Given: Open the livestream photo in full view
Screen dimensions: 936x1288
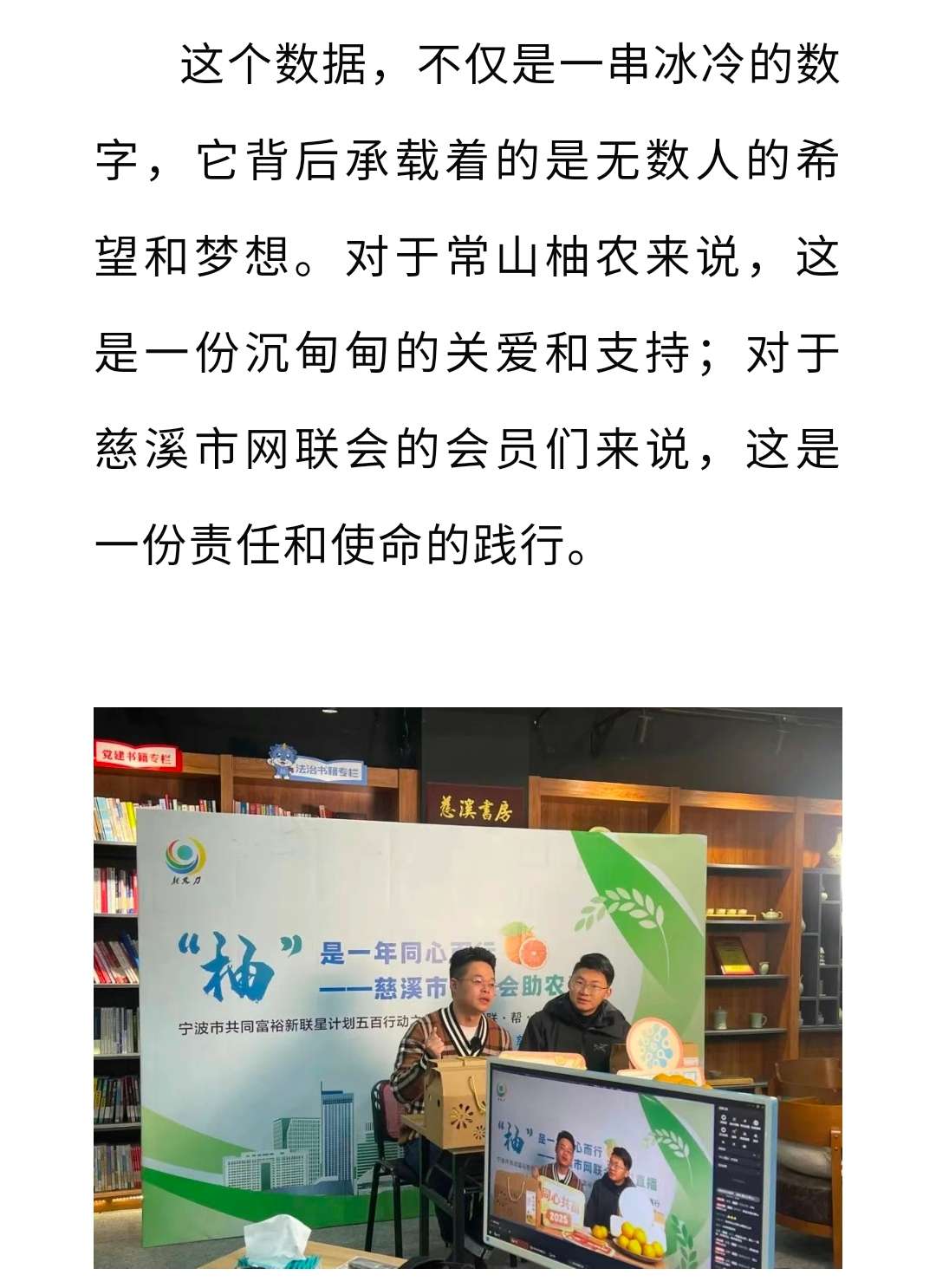Looking at the screenshot, I should click(468, 988).
